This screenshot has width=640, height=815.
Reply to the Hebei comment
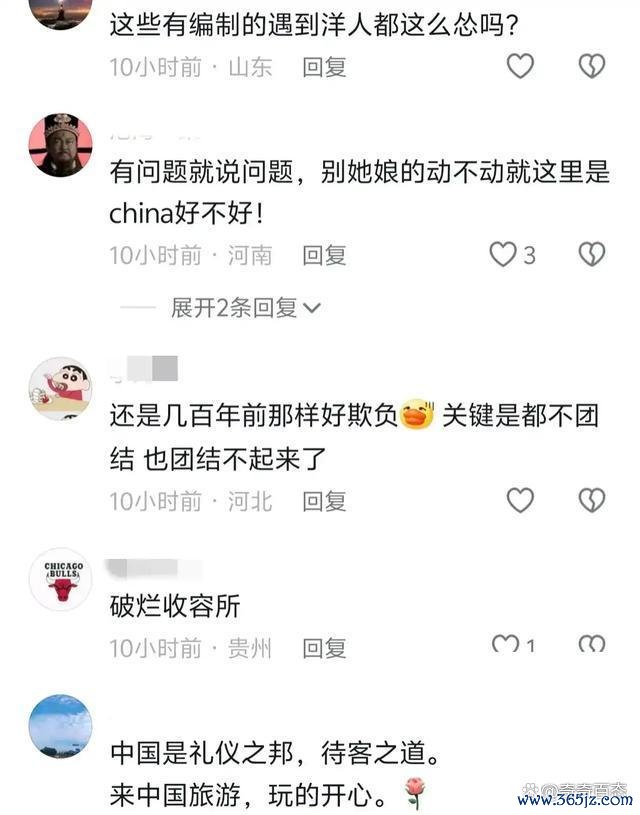pos(324,500)
